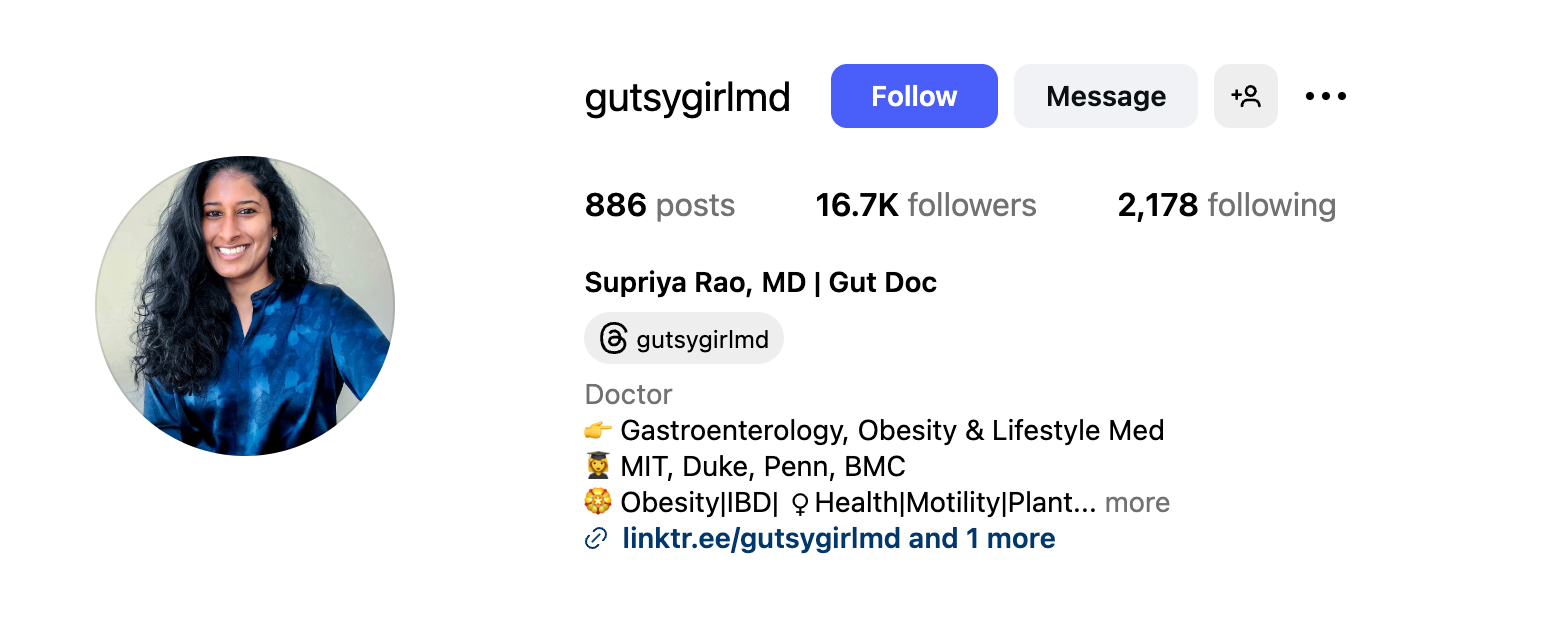View the 2,178 following list
The width and height of the screenshot is (1568, 628).
tap(1226, 205)
